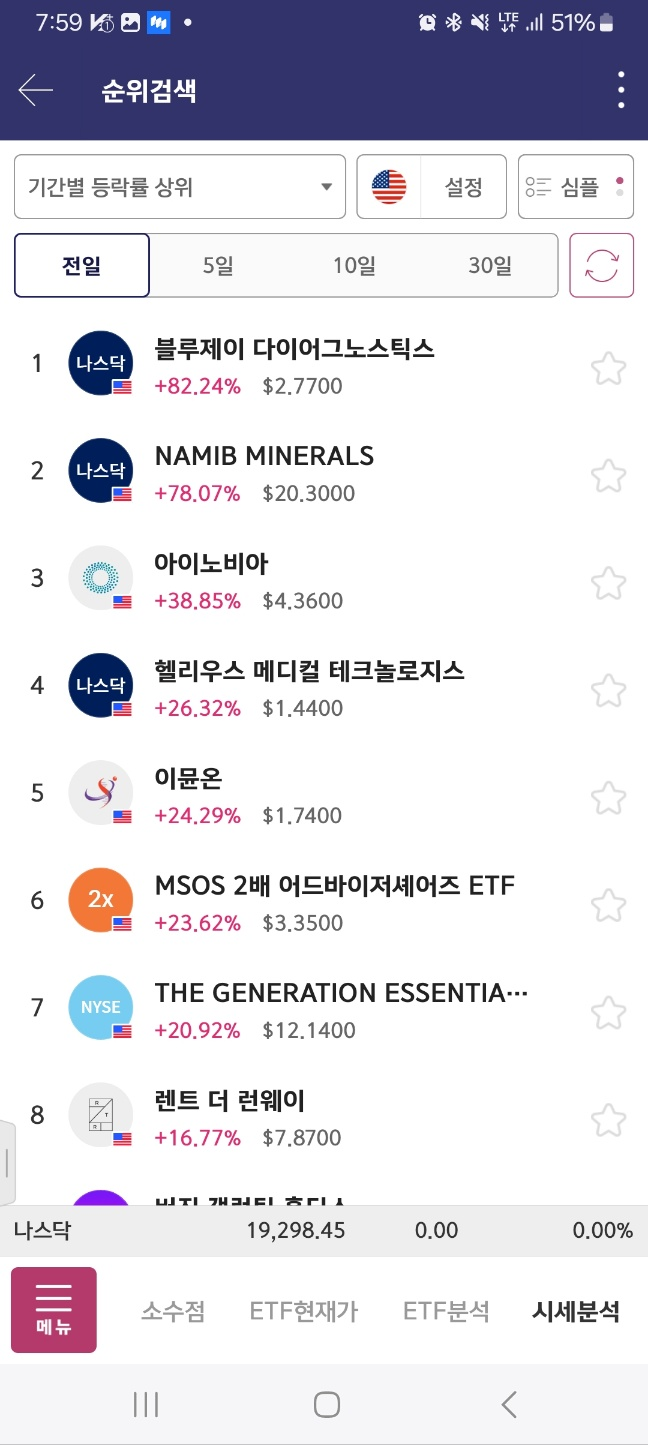Select the 5일 period tab

pyautogui.click(x=217, y=266)
